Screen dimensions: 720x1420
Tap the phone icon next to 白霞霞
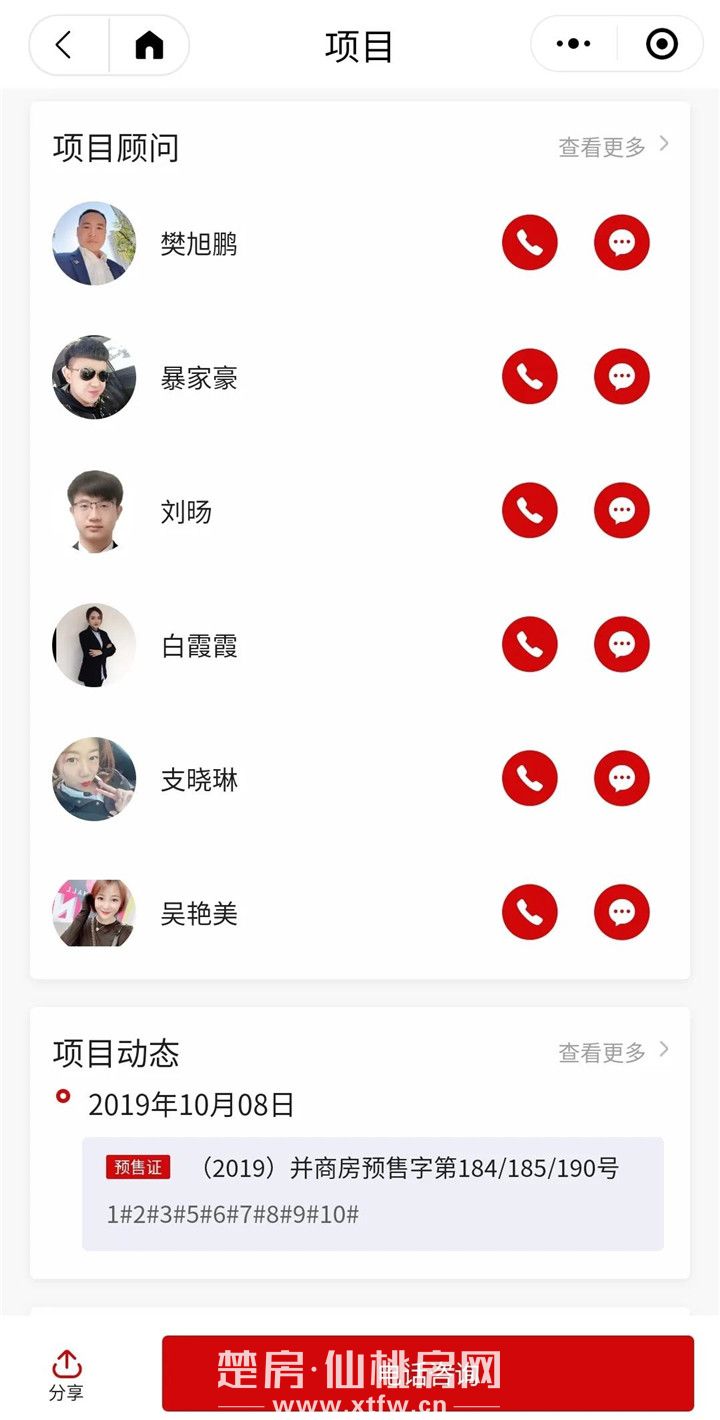coord(529,644)
